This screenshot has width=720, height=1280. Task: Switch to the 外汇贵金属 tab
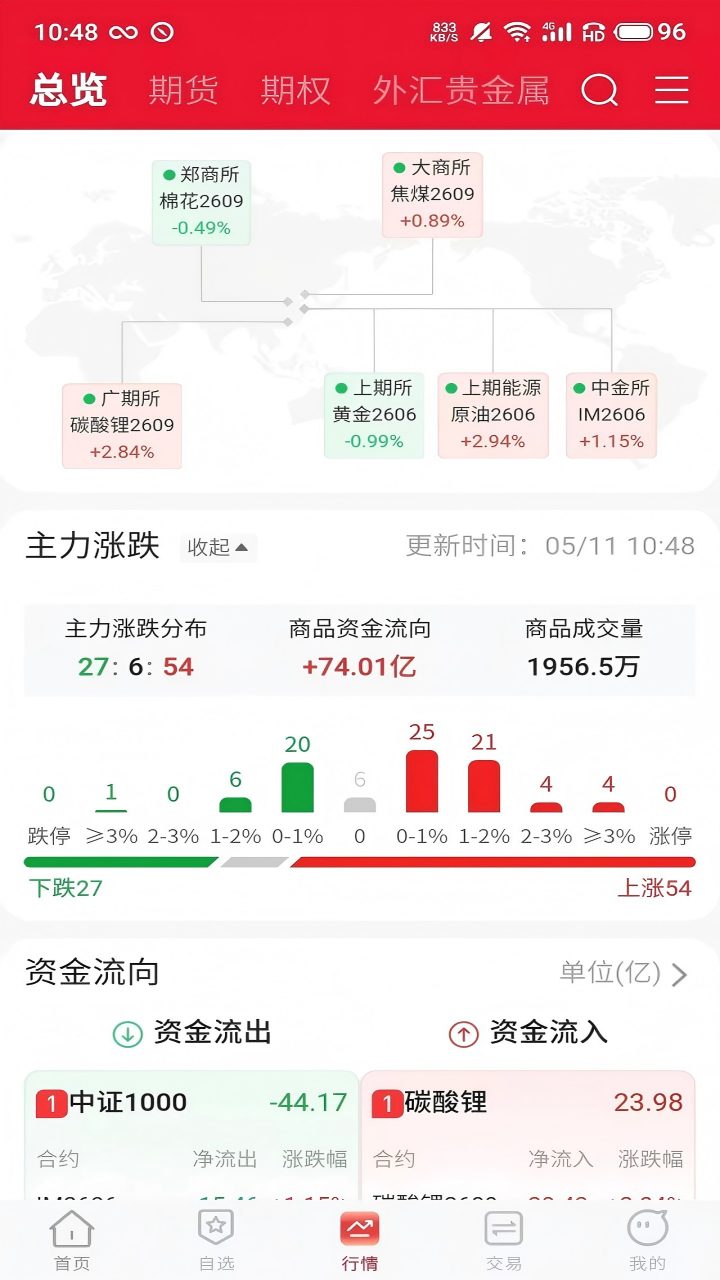coord(461,91)
